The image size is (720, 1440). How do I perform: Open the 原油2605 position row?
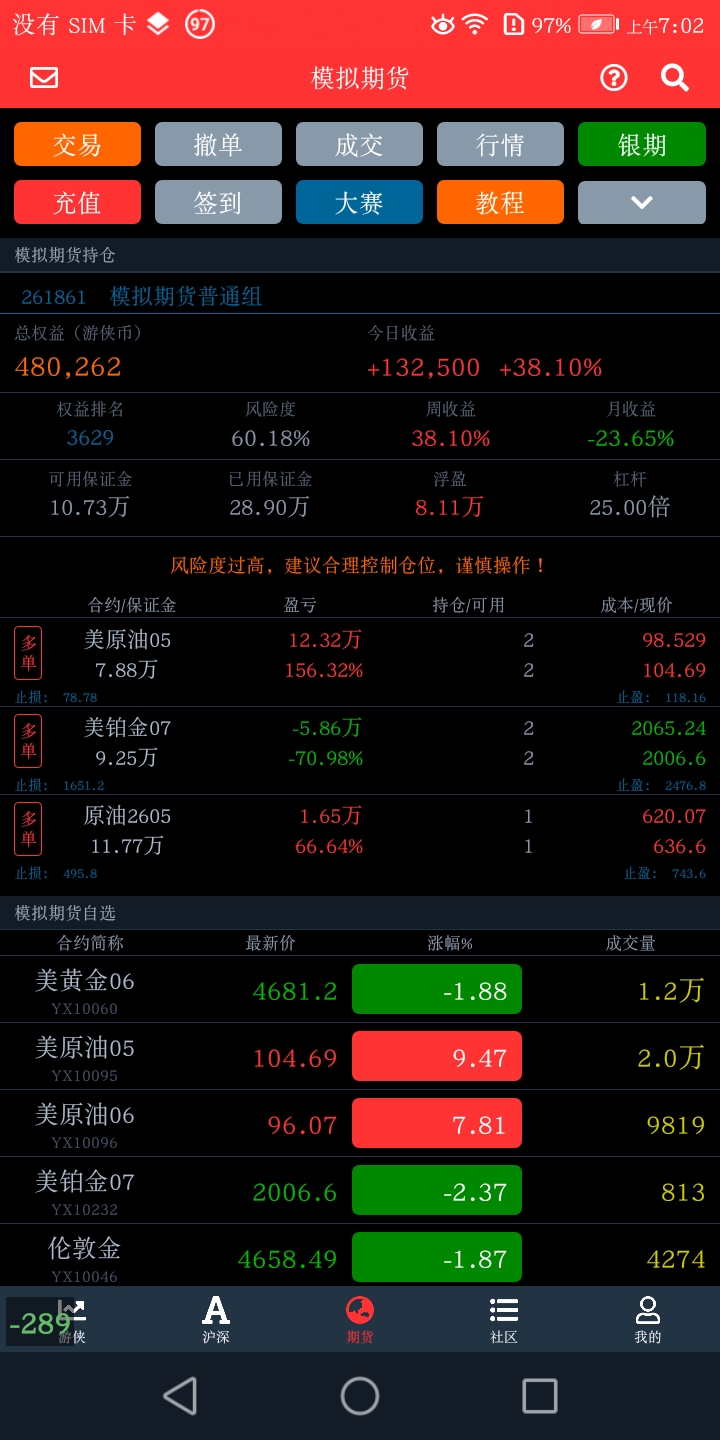point(360,831)
